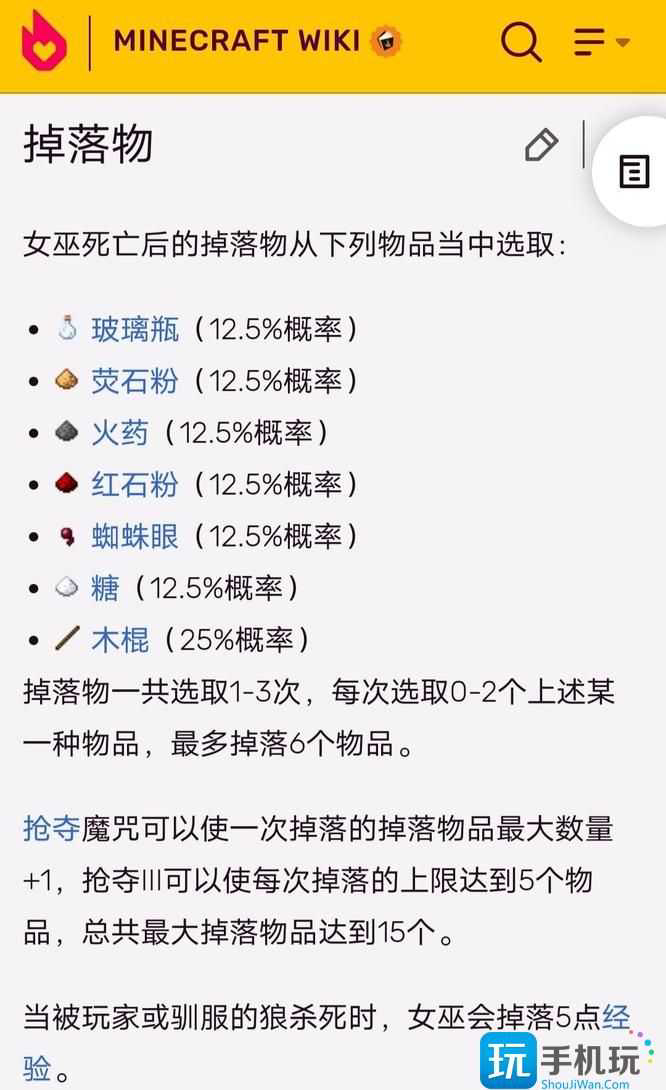666x1090 pixels.
Task: Go to the Minecraft Wiki main page
Action: tap(237, 41)
